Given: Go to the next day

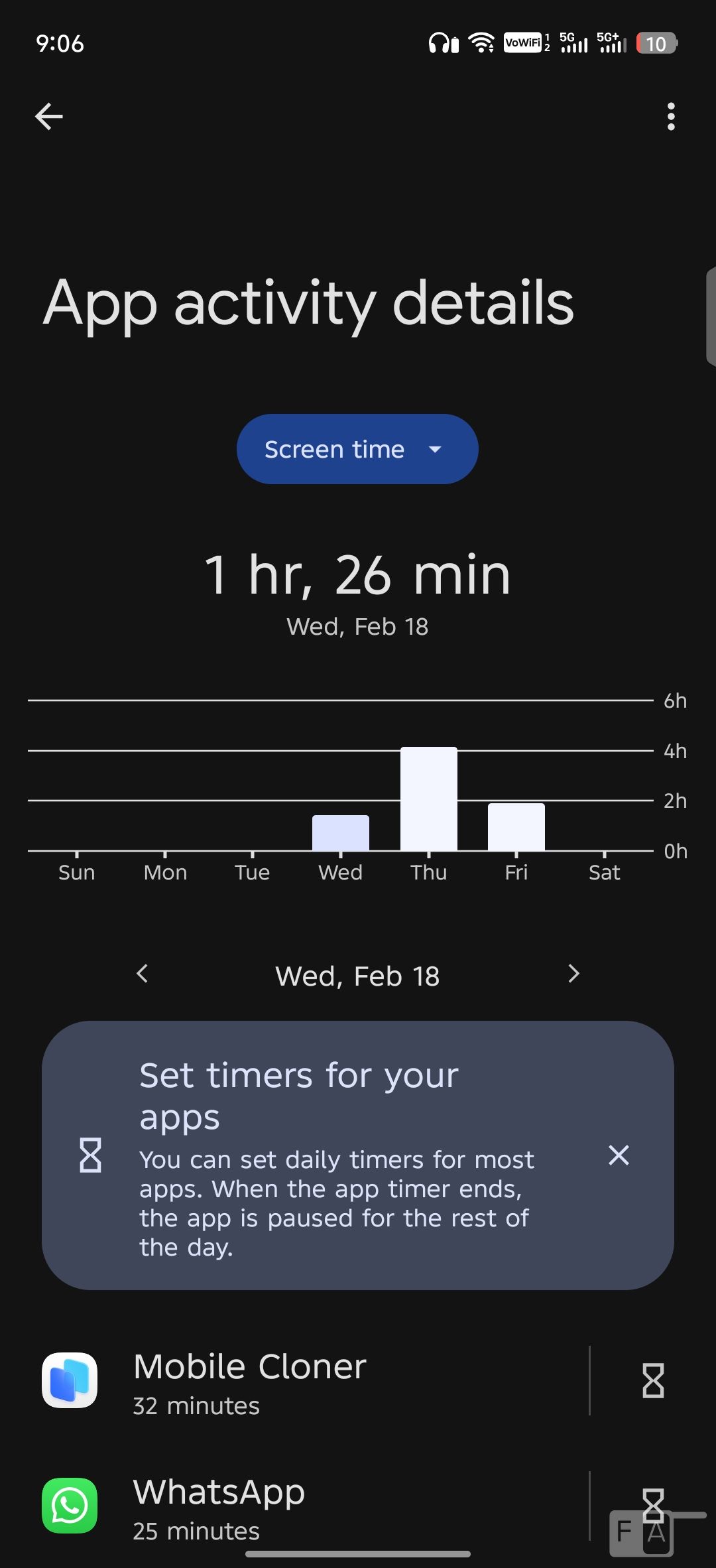Looking at the screenshot, I should [573, 974].
